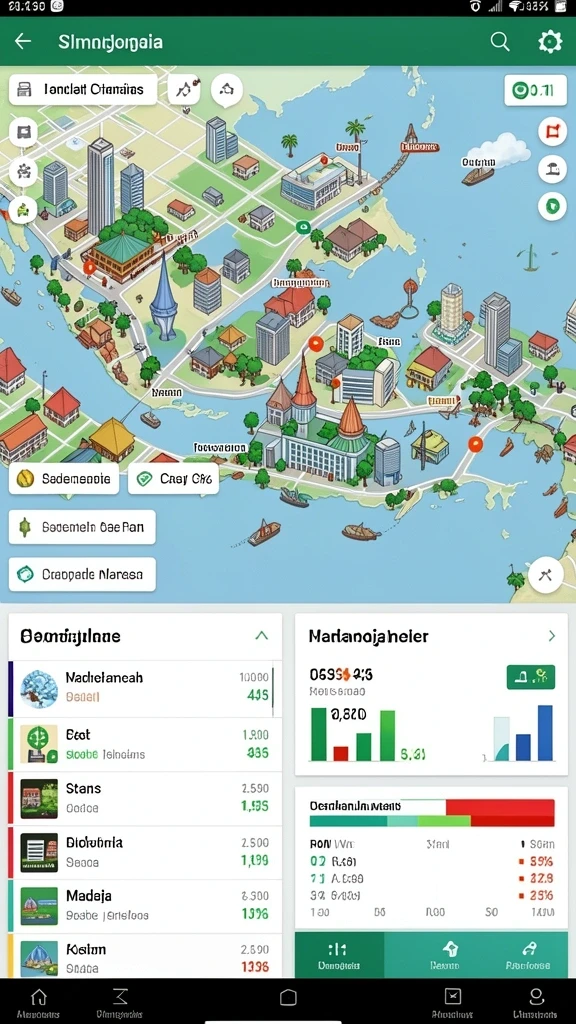Screen dimensions: 576x1024
Task: Tap the green button in the chart card
Action: click(530, 677)
